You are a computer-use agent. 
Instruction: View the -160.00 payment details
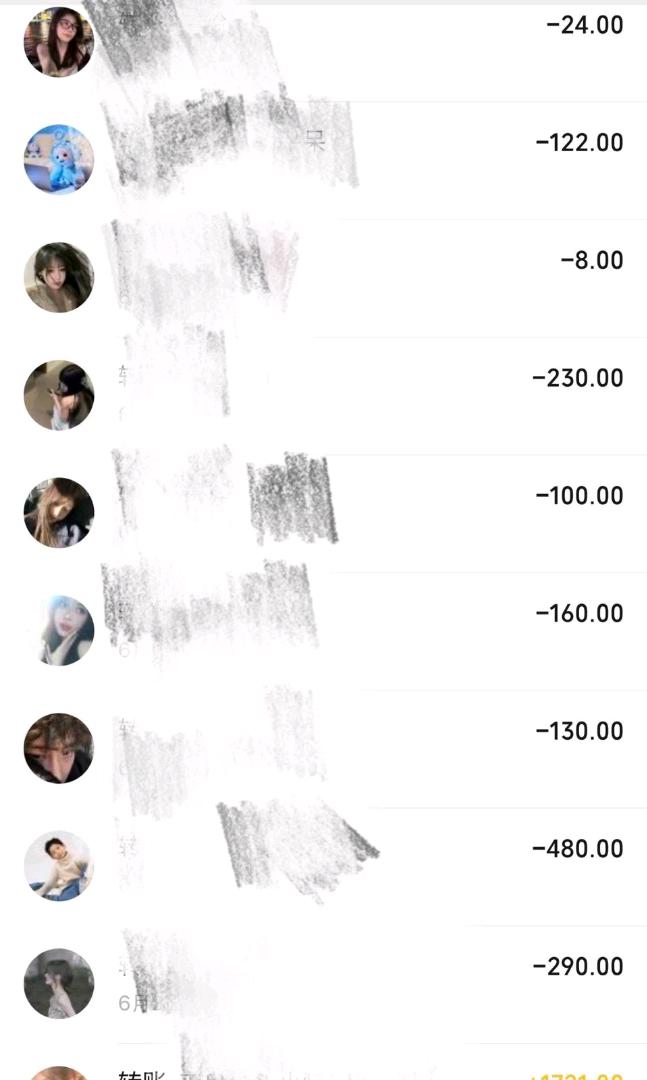(323, 631)
